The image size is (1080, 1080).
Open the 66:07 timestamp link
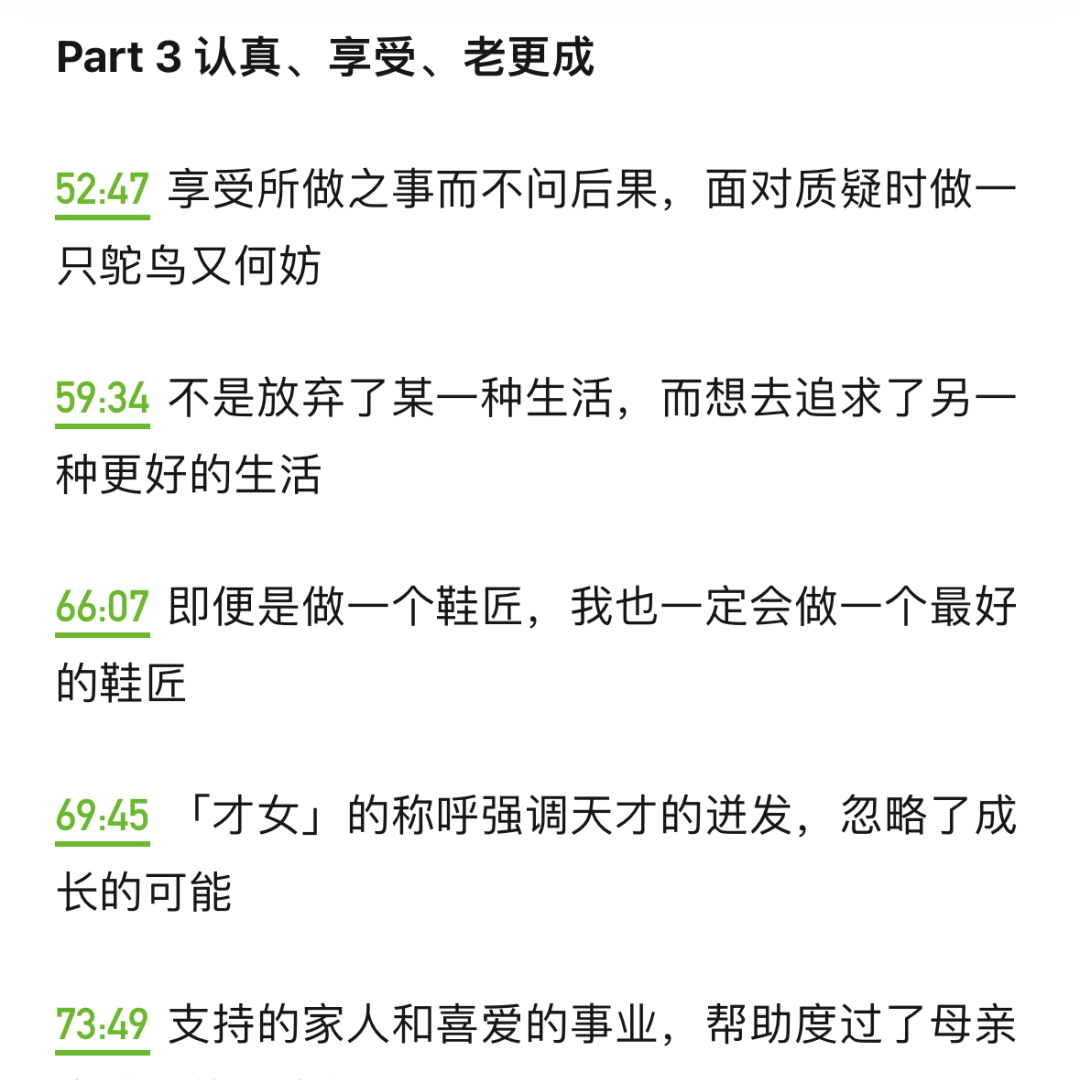[x=102, y=608]
